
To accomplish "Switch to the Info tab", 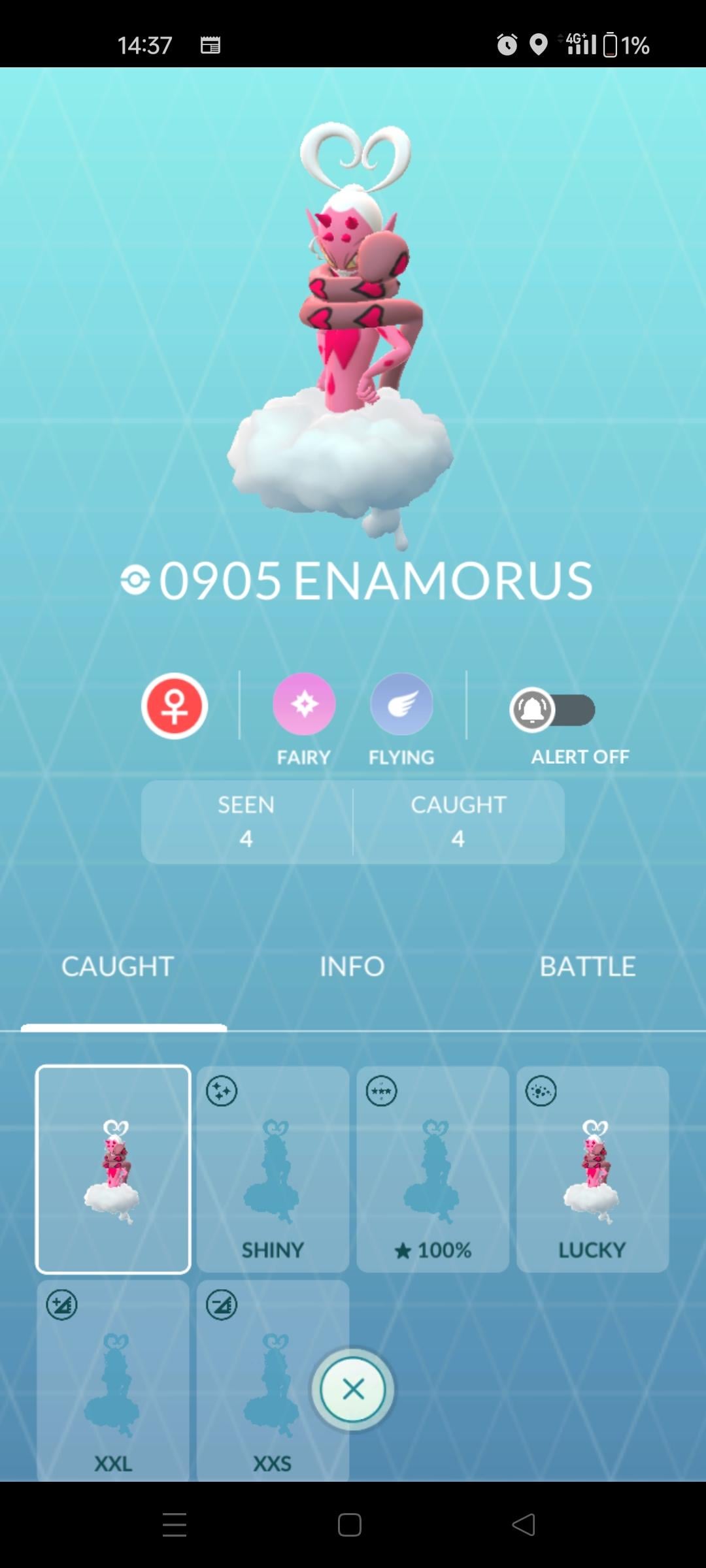I will coord(352,966).
